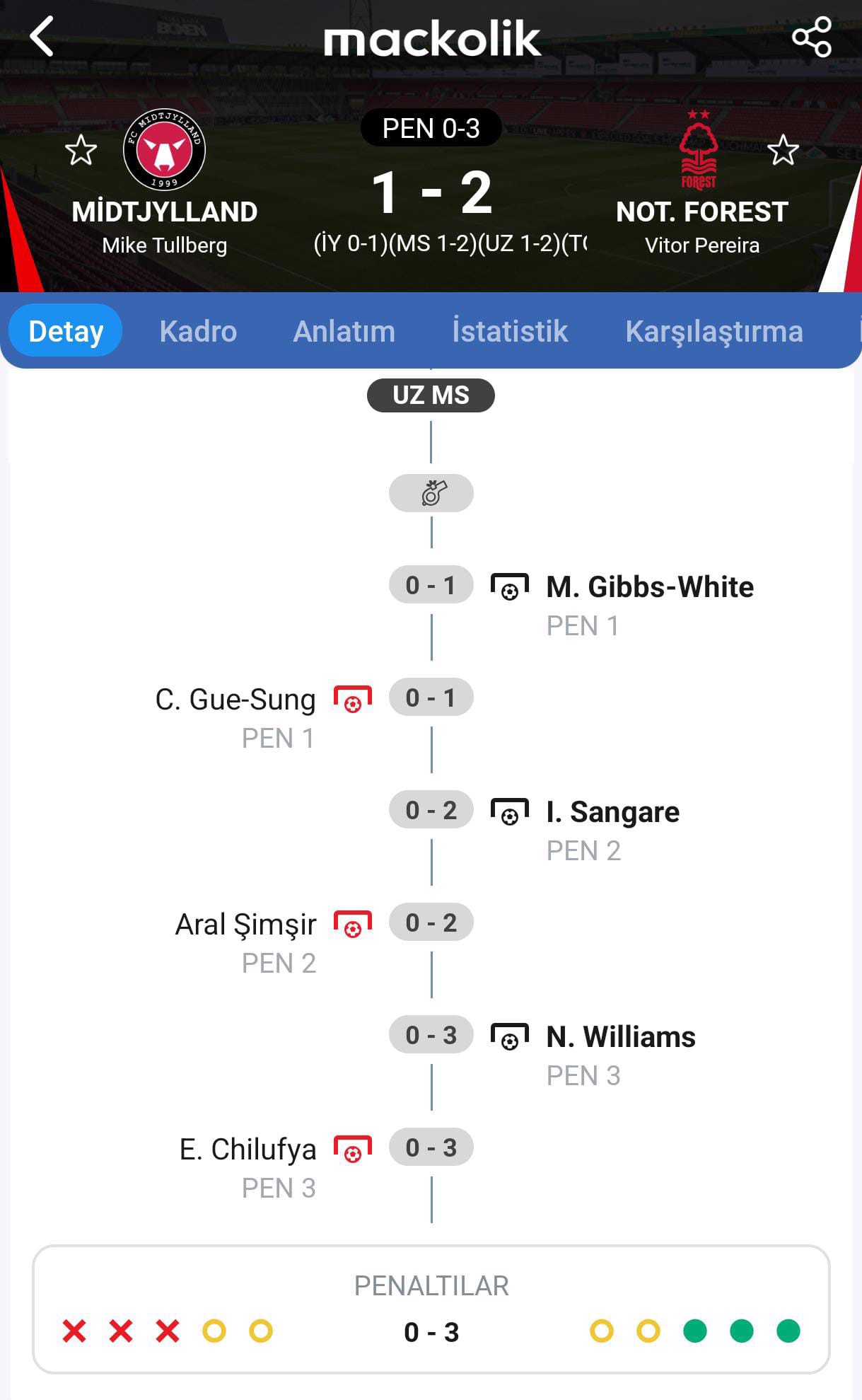The image size is (862, 1400).
Task: Open Midtjylland team page
Action: [x=165, y=150]
